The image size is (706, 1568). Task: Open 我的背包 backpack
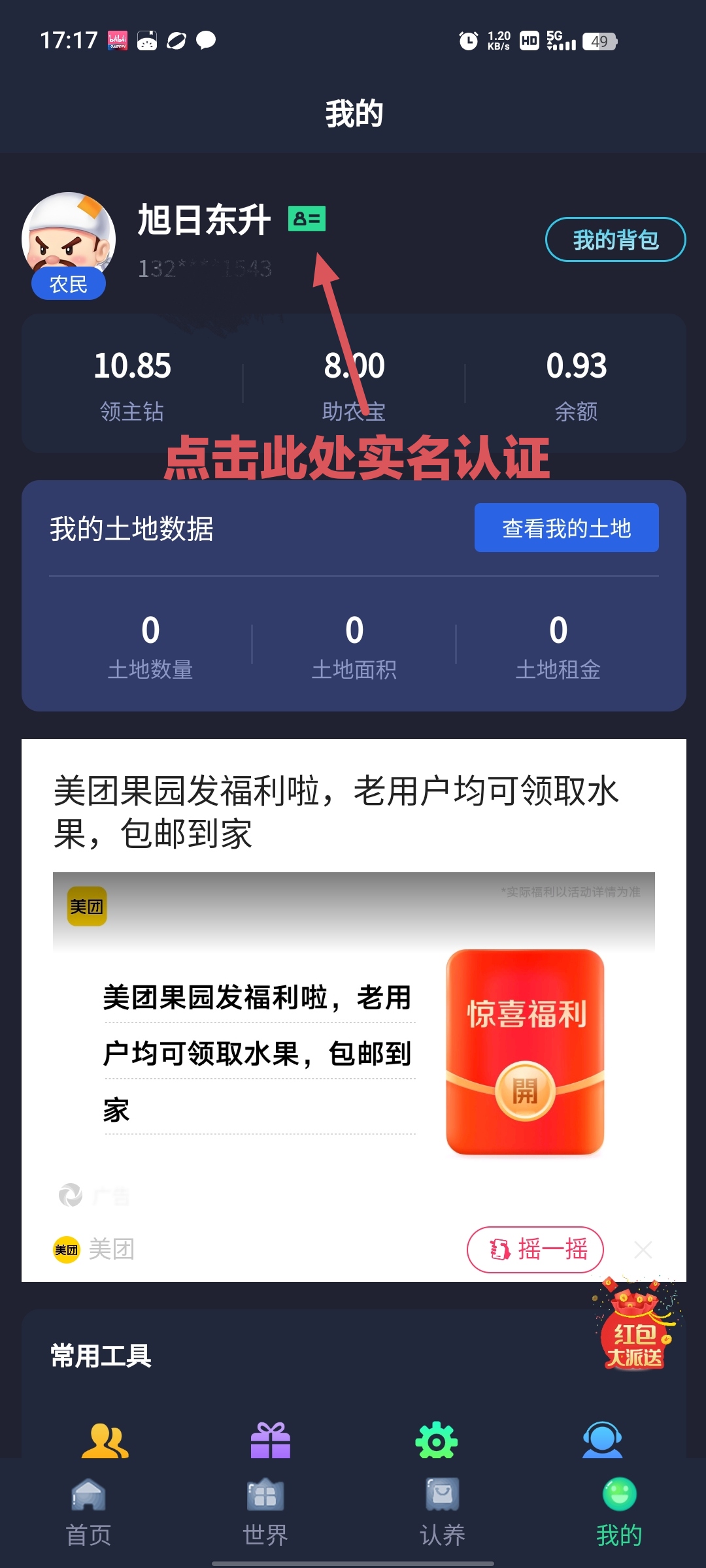[615, 240]
